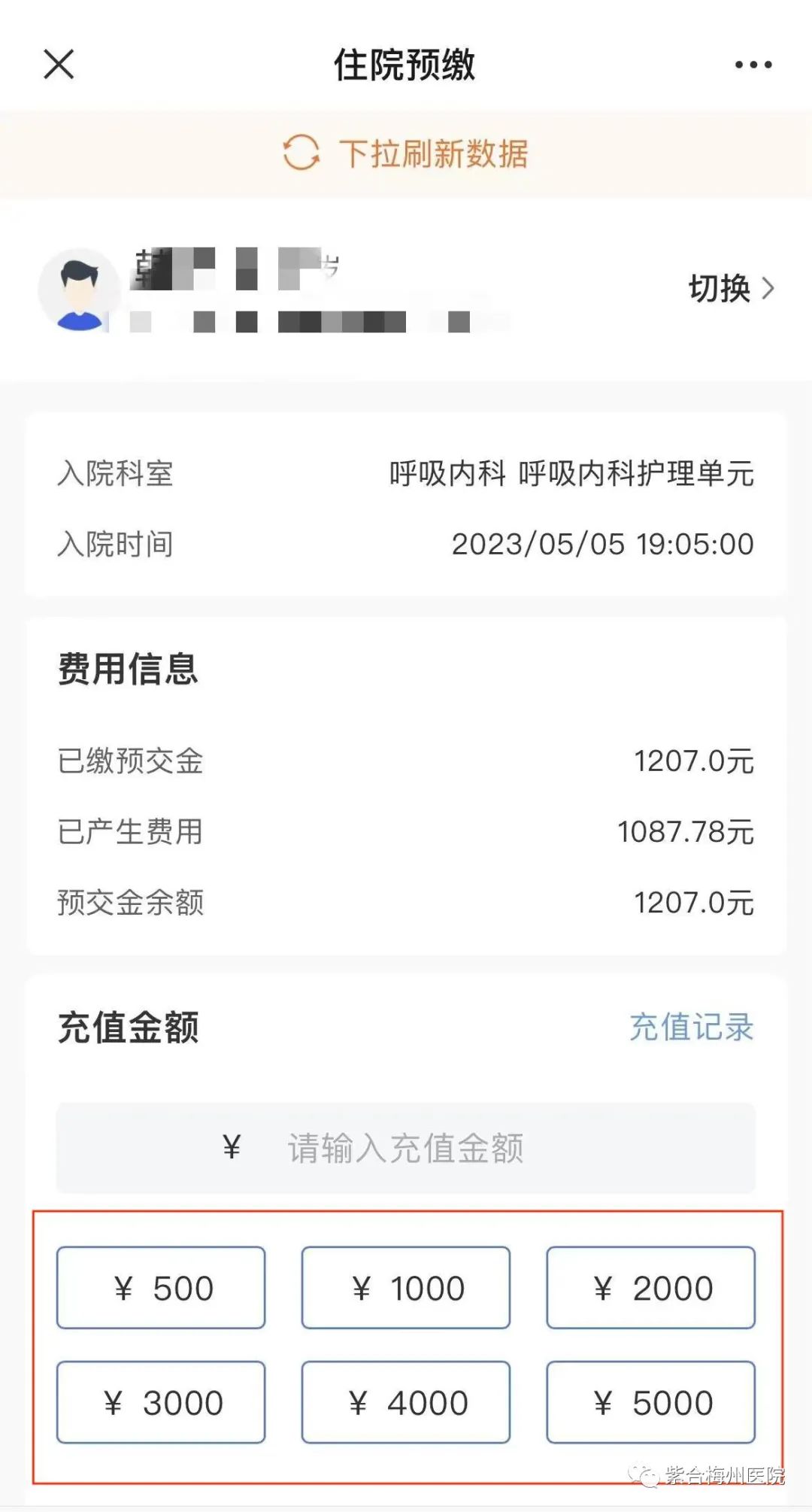Select the ¥500 recharge amount
This screenshot has height=1512, width=812.
pos(161,1288)
